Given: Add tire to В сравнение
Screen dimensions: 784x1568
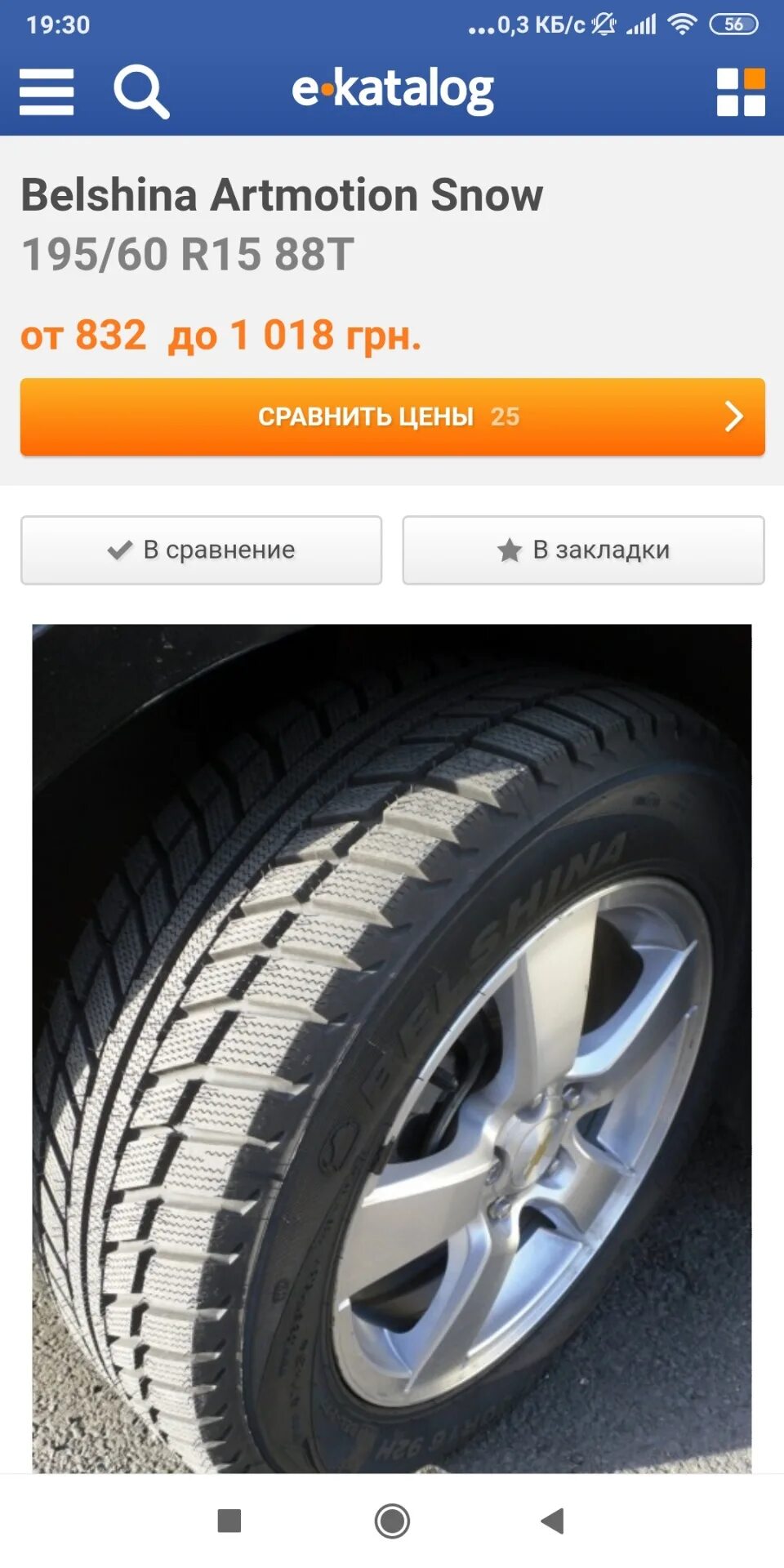Looking at the screenshot, I should (201, 550).
